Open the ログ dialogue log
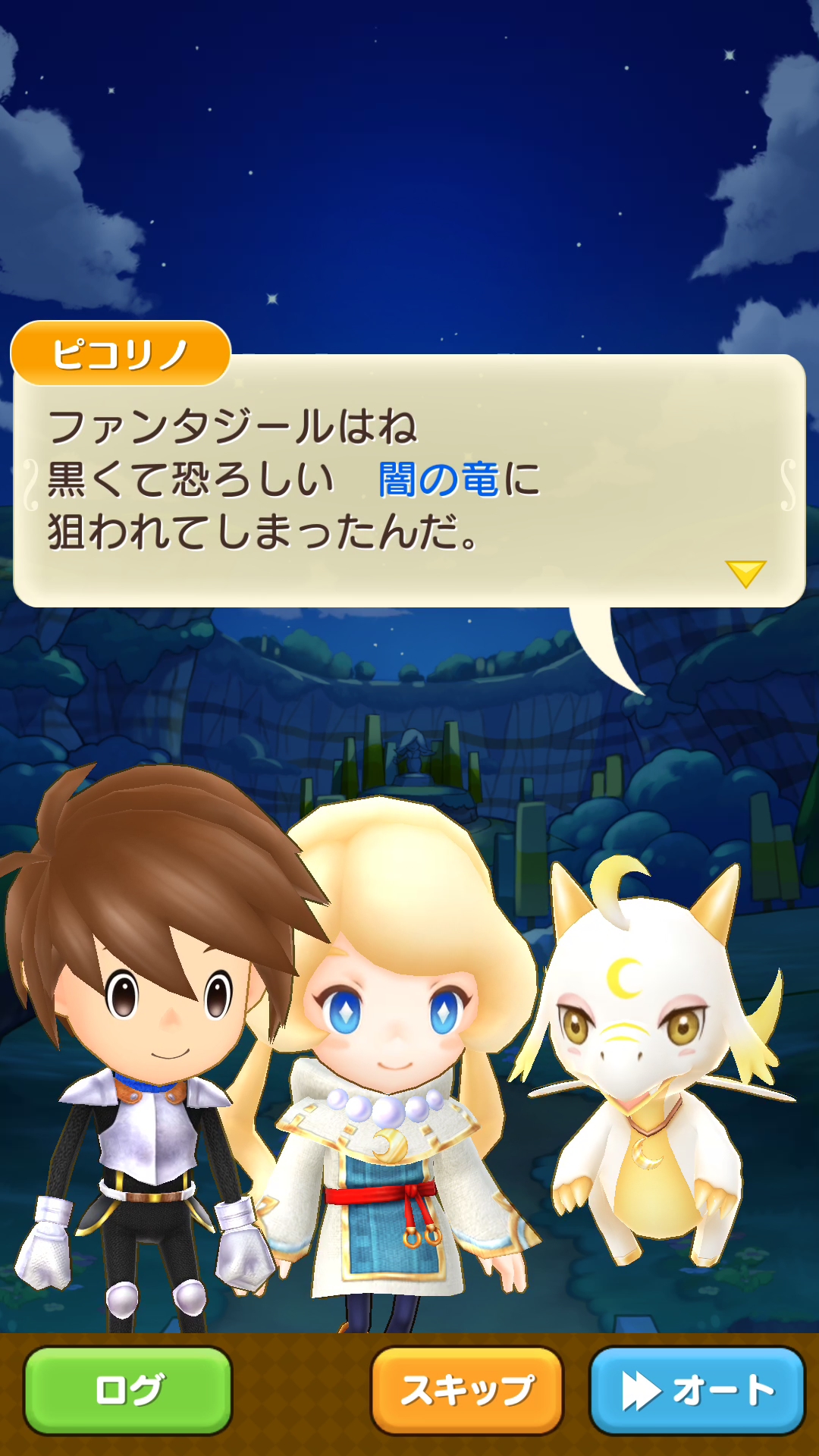The image size is (819, 1456). tap(127, 1390)
